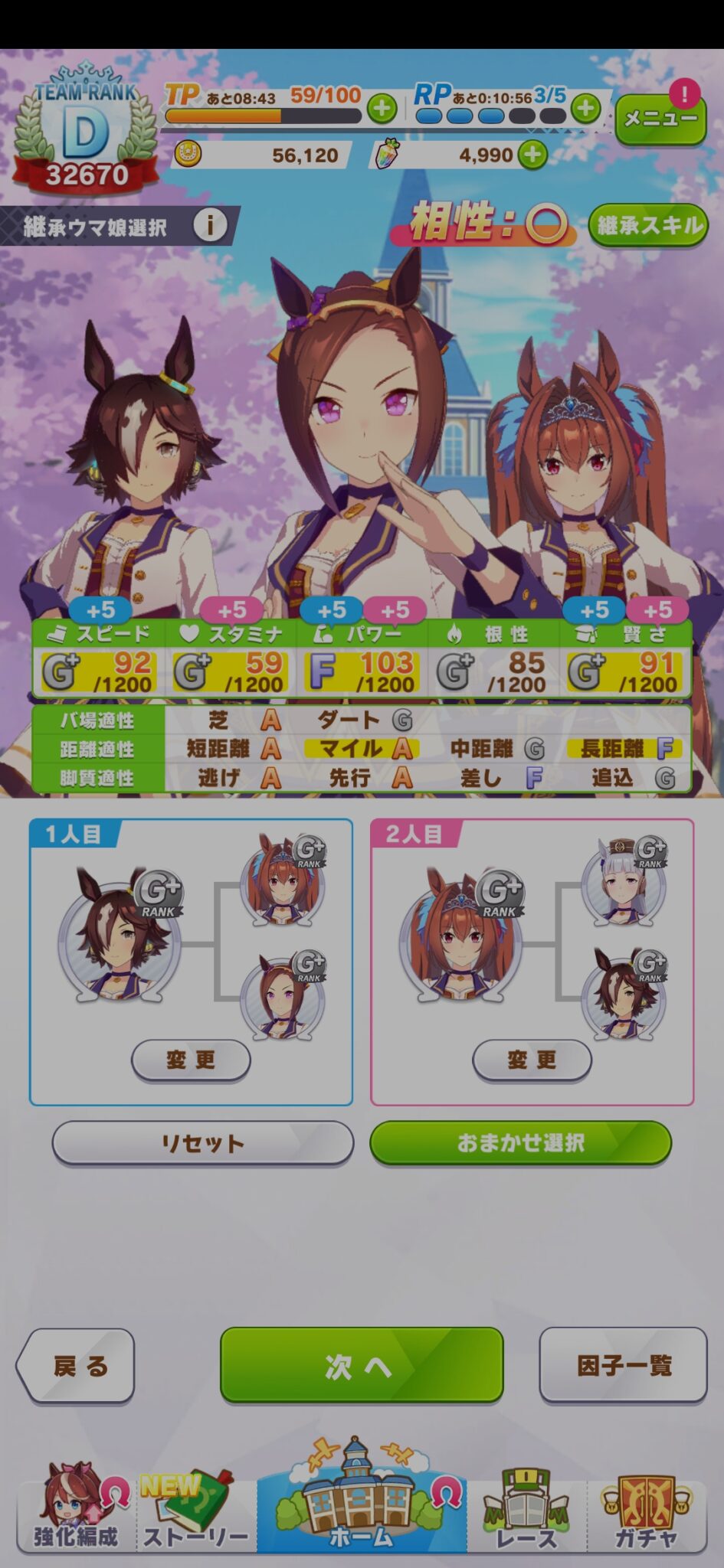Open the 因子一覧 factor list

[x=623, y=1366]
